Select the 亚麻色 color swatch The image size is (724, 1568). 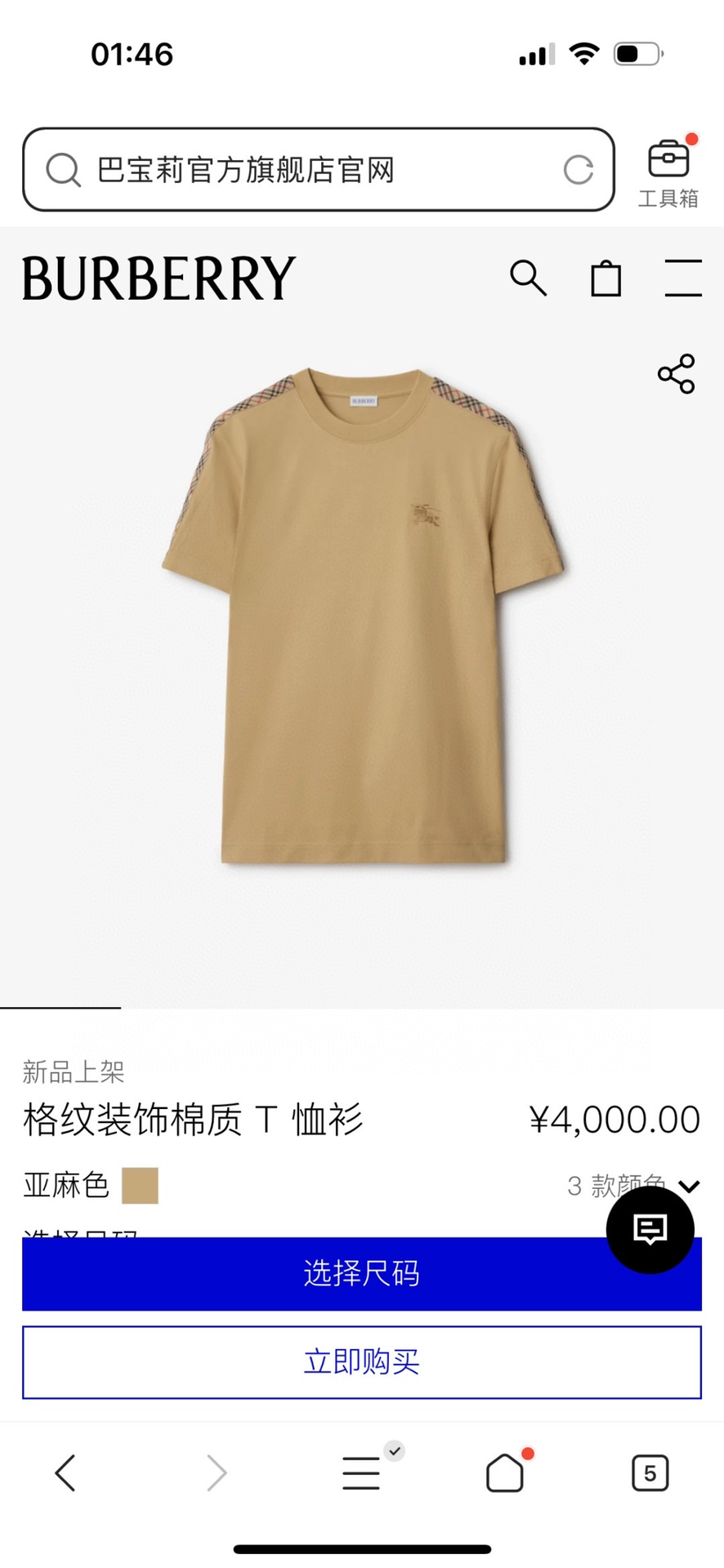pos(140,1185)
